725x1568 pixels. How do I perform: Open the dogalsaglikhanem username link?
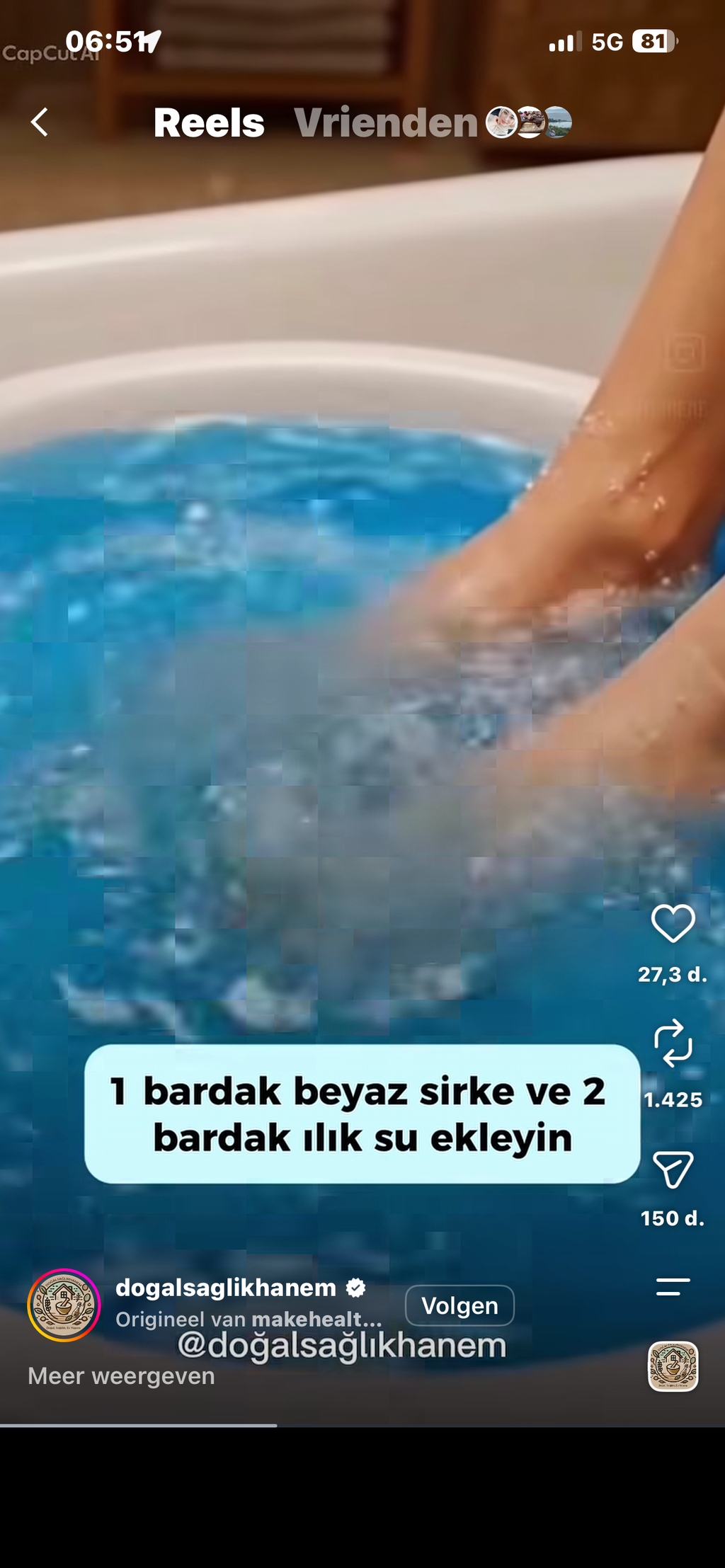[226, 1288]
